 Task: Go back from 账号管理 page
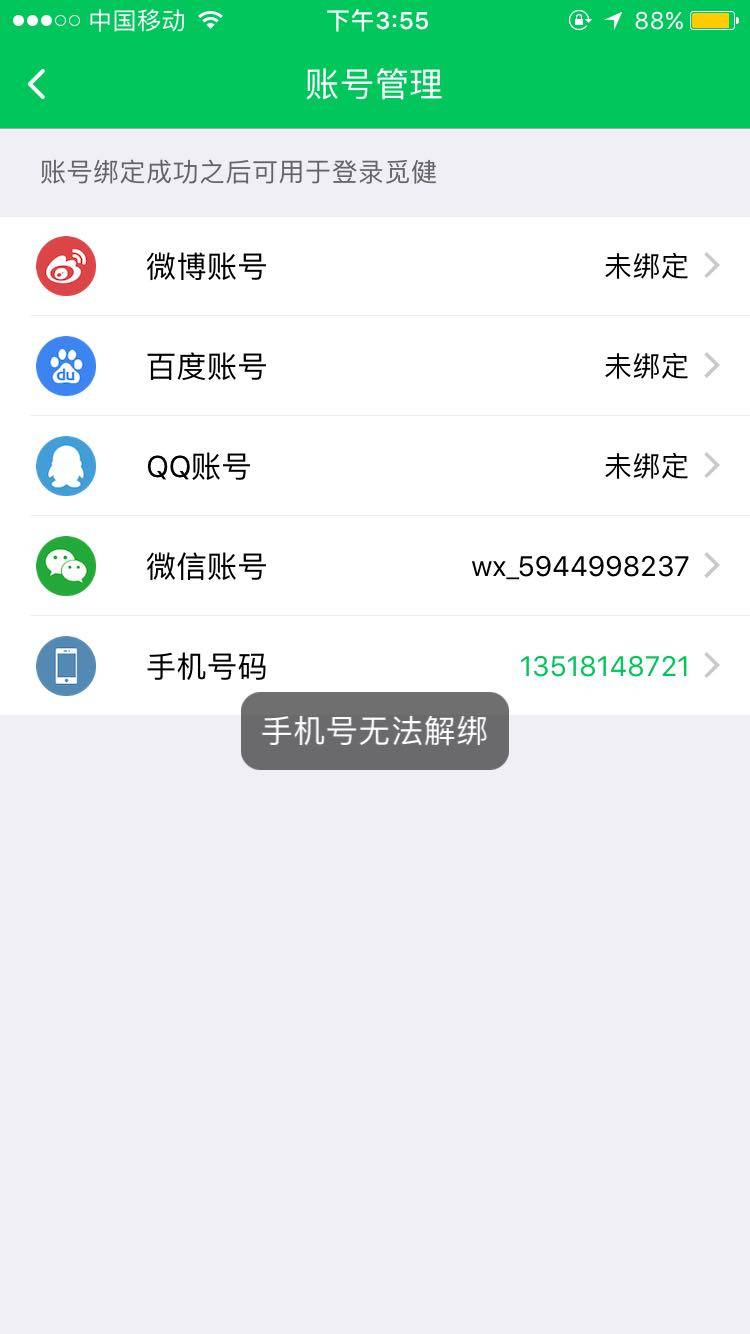click(37, 85)
